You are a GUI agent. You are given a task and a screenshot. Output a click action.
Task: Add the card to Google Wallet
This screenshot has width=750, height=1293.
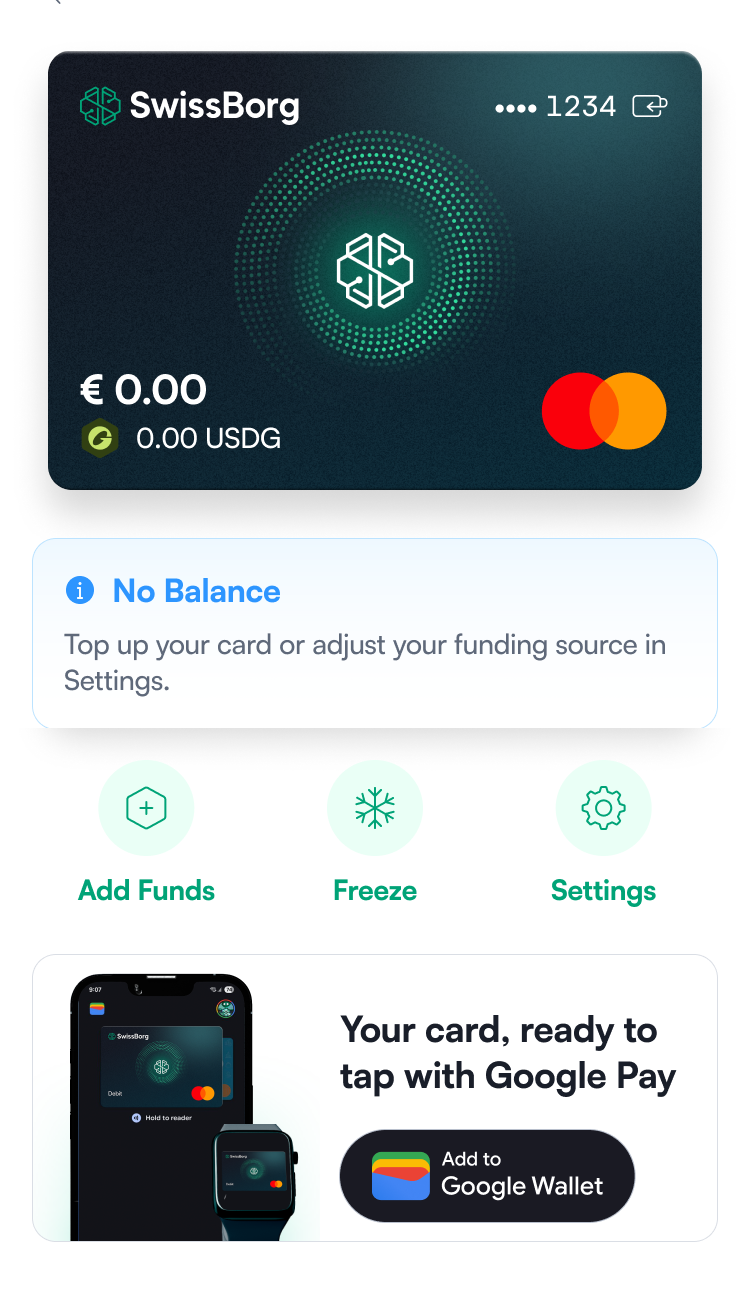pyautogui.click(x=487, y=1176)
